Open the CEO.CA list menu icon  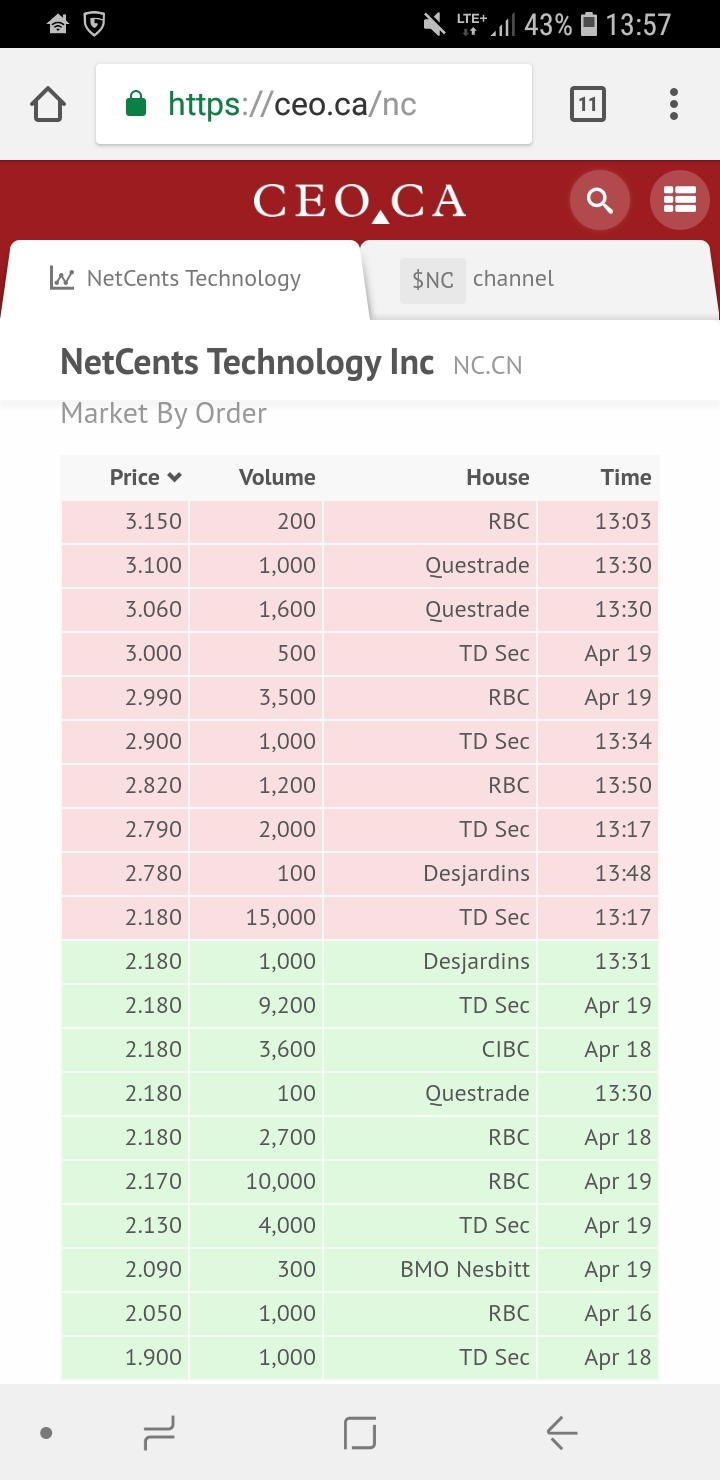[x=680, y=201]
